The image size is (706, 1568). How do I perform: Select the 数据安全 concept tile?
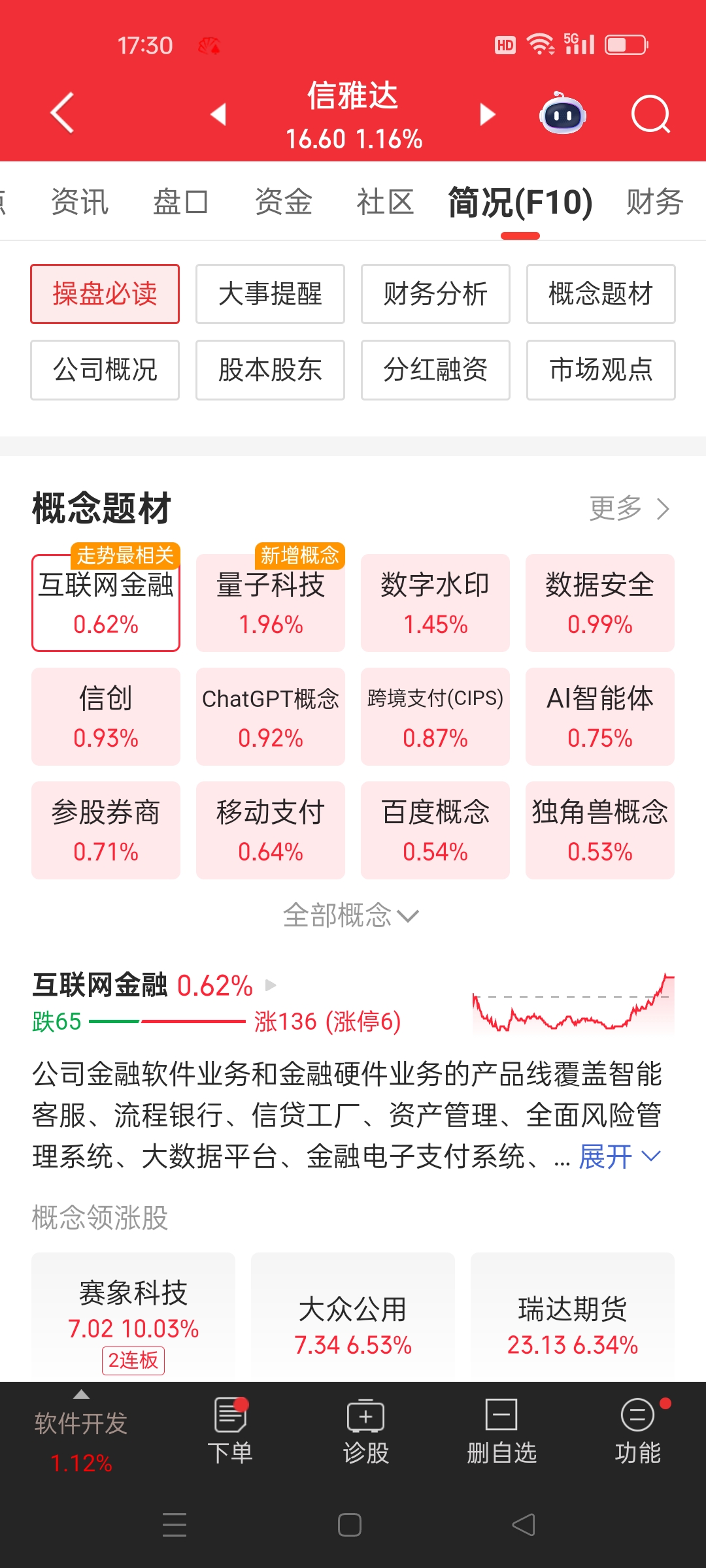600,603
